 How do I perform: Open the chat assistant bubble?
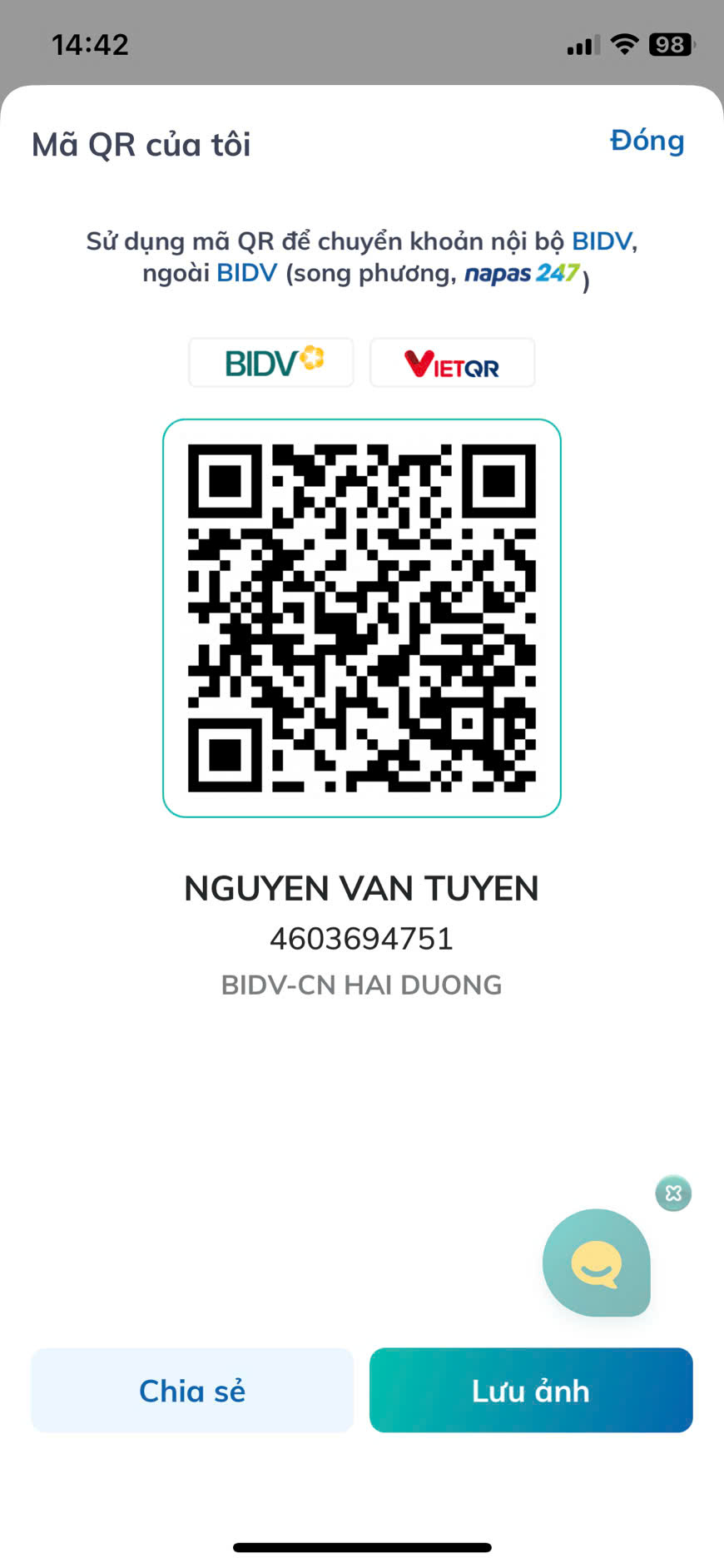[597, 1263]
